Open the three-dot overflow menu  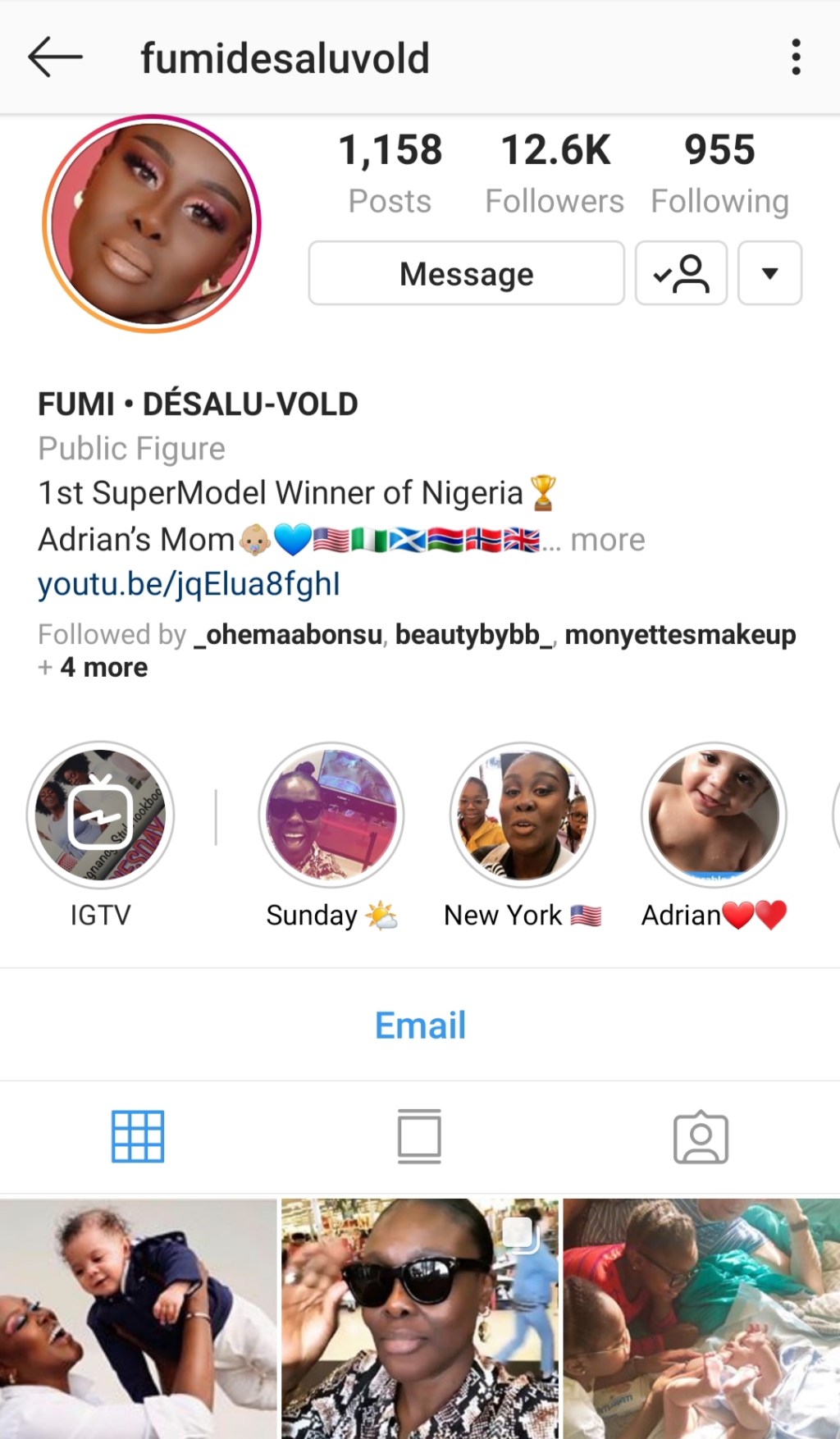coord(795,57)
